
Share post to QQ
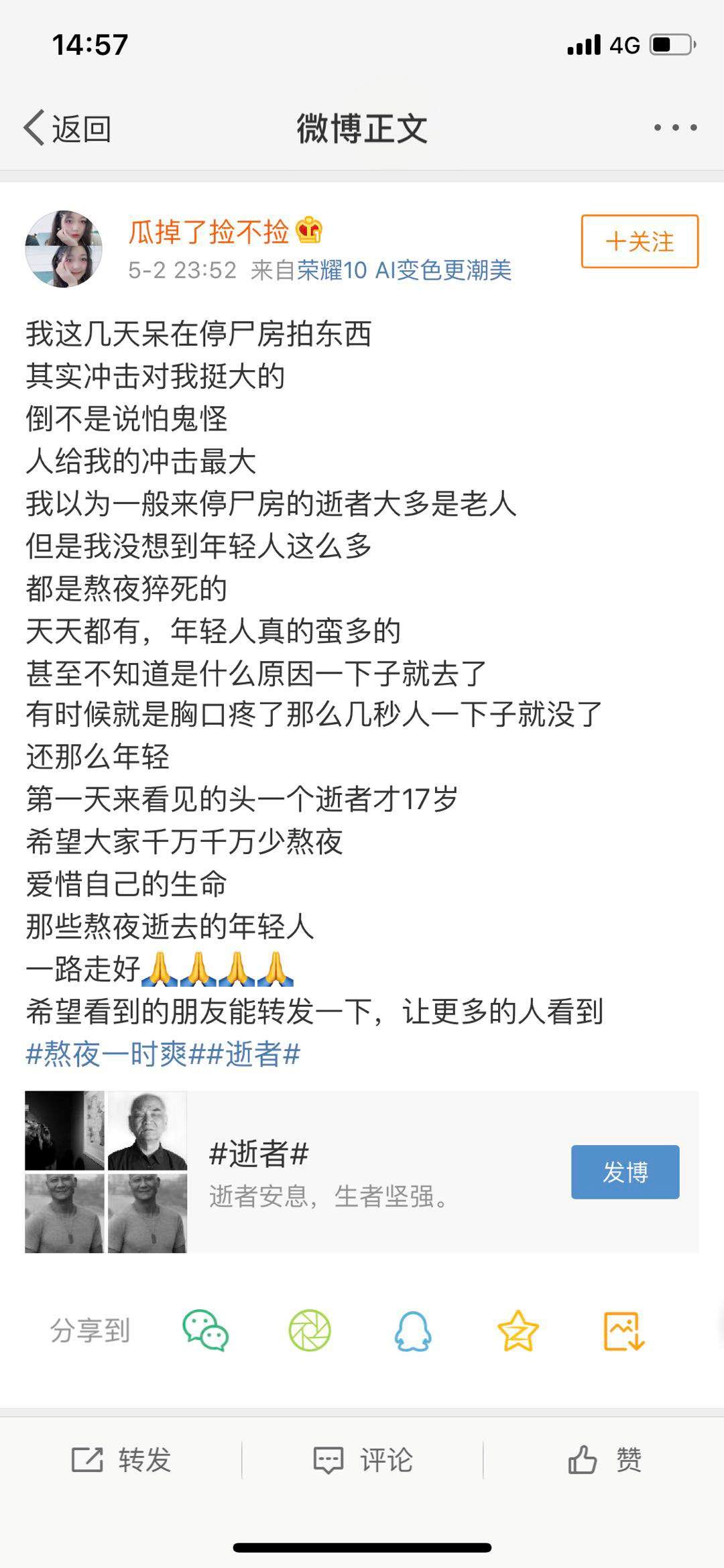pyautogui.click(x=413, y=1330)
